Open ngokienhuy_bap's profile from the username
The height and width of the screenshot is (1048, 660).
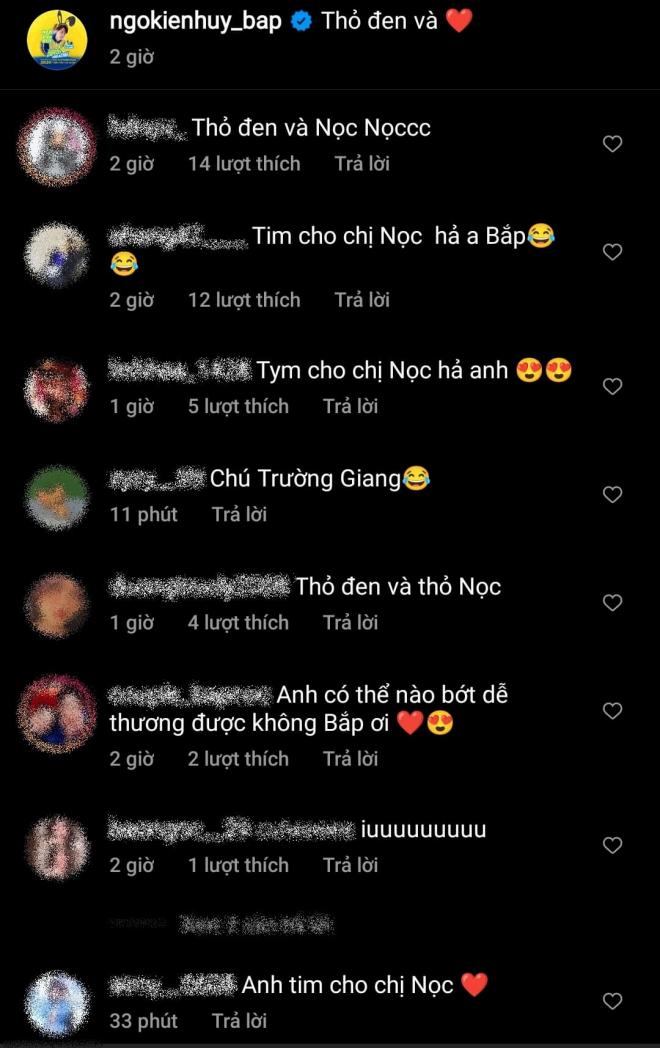[196, 21]
